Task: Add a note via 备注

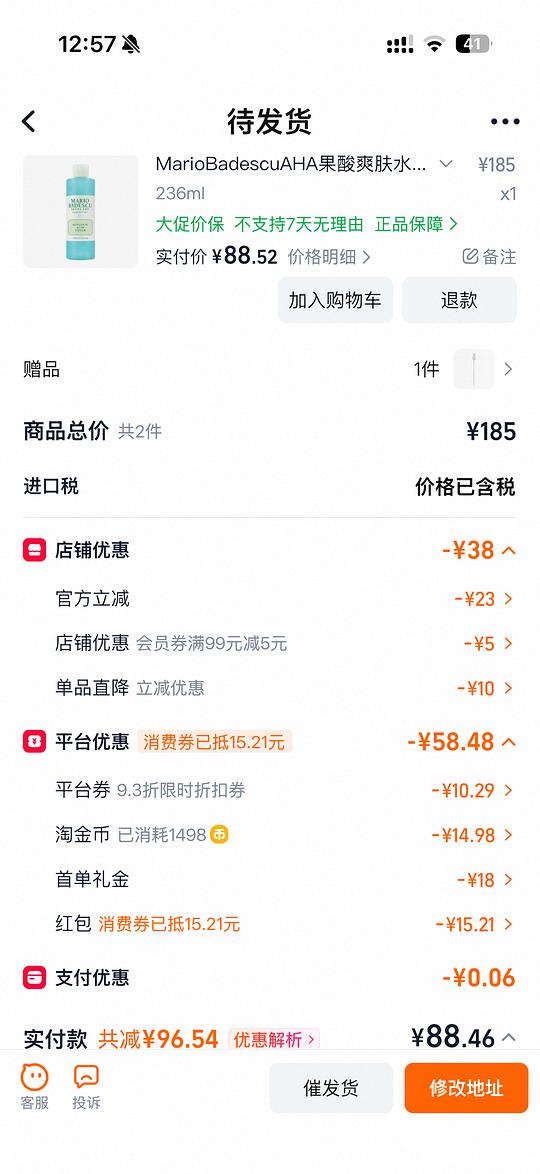Action: click(490, 257)
